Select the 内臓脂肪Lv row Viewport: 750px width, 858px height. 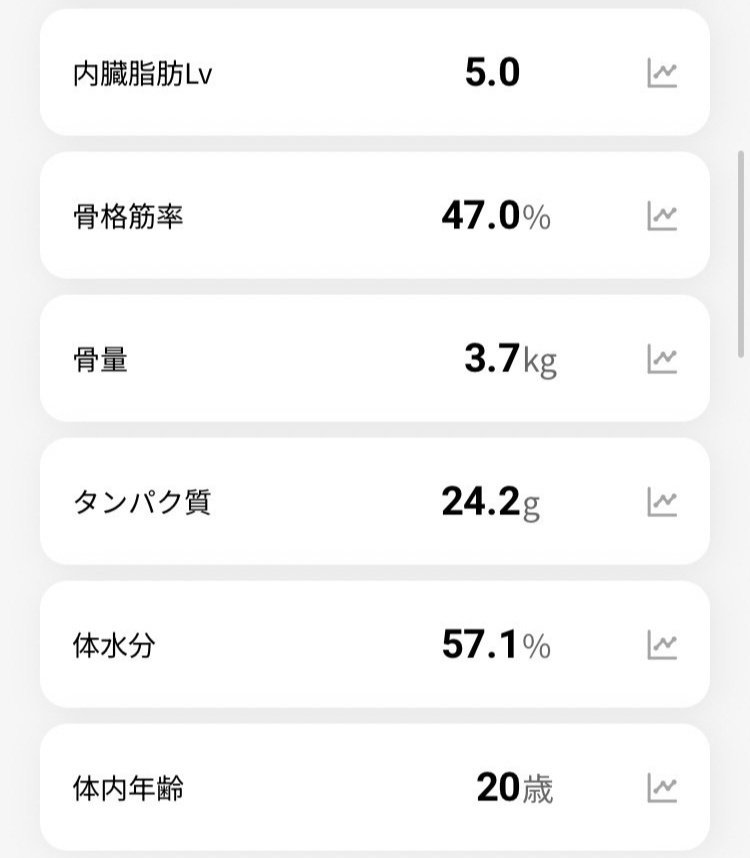(375, 72)
